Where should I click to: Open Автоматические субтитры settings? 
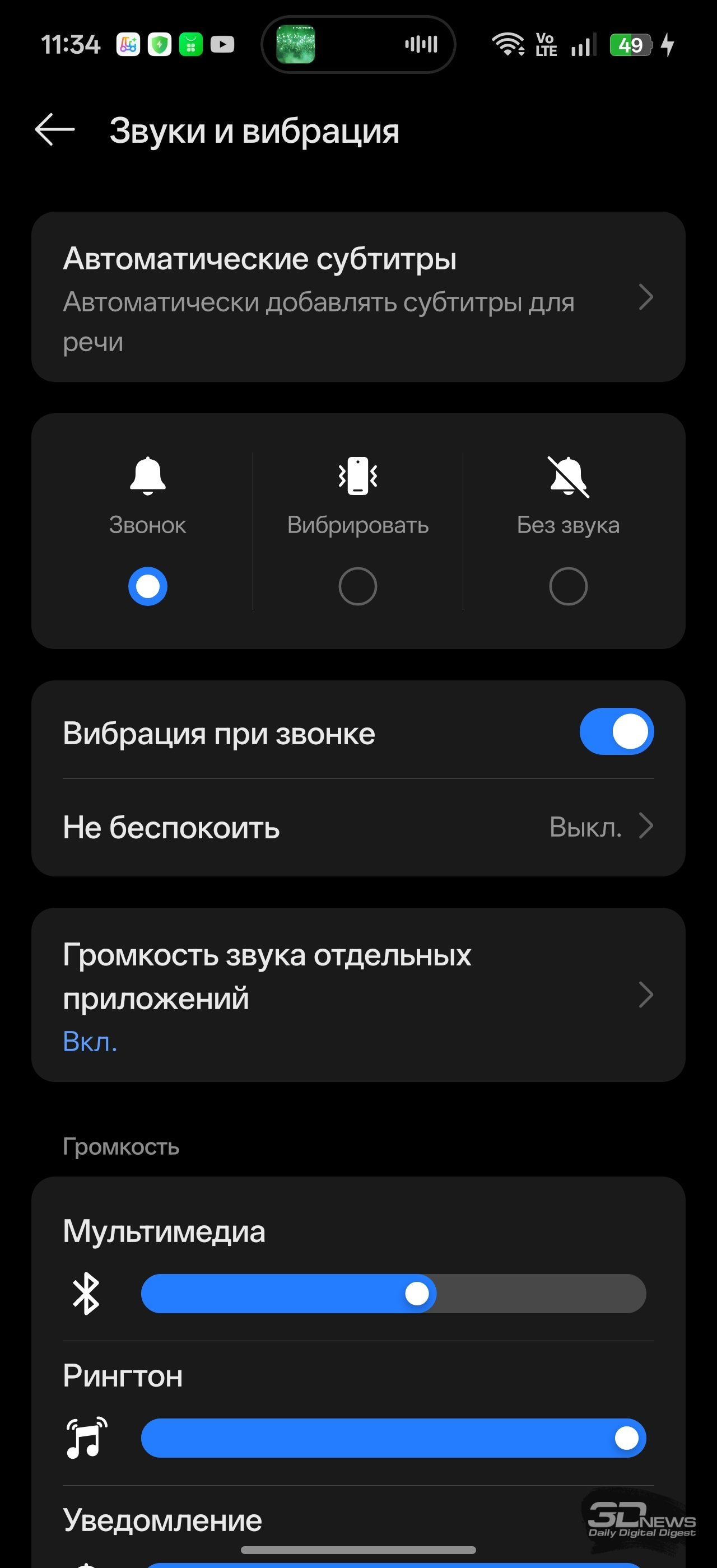pyautogui.click(x=358, y=297)
